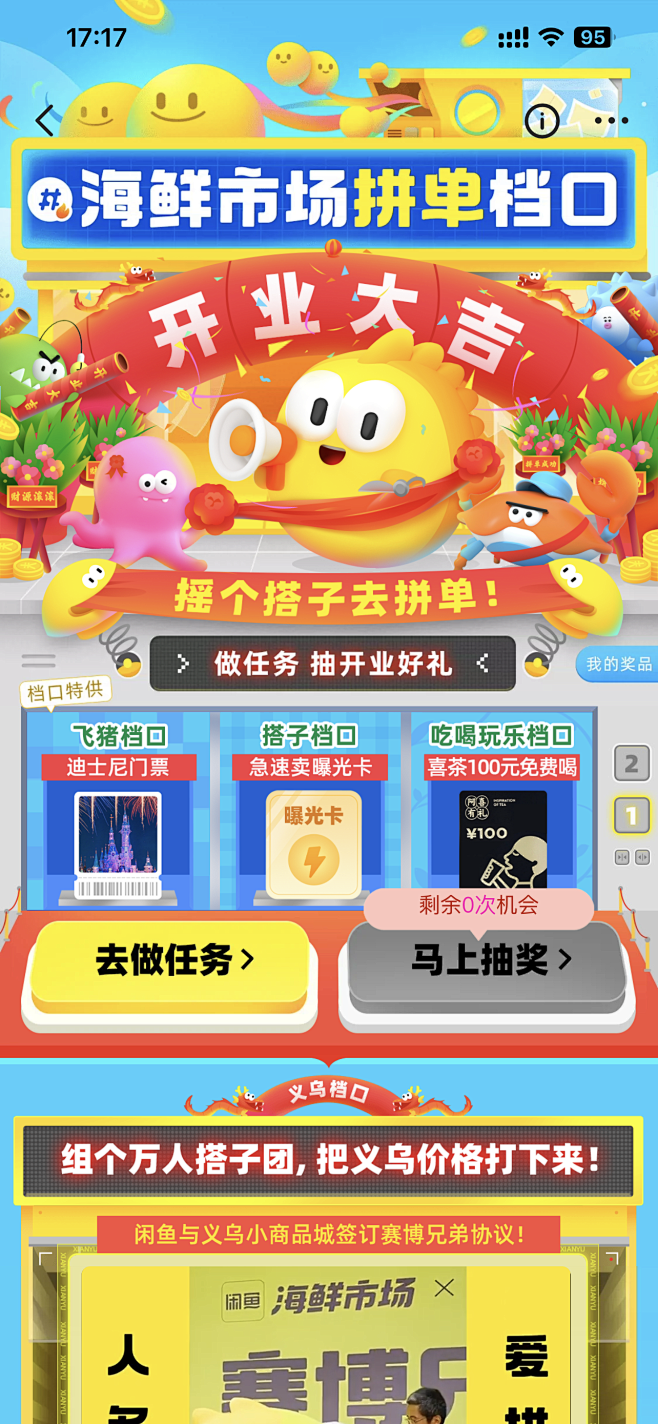Open the three-dot overflow menu
Viewport: 658px width, 1424px height.
pyautogui.click(x=611, y=121)
